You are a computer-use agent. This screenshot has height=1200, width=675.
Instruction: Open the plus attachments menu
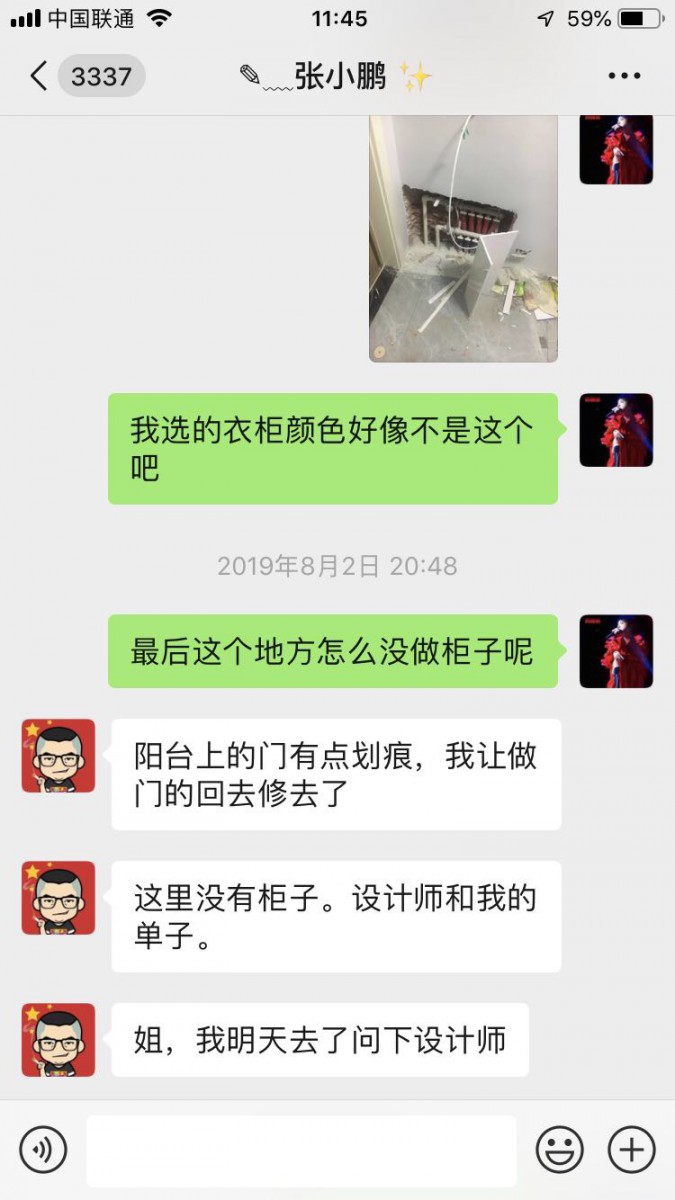click(x=631, y=1150)
